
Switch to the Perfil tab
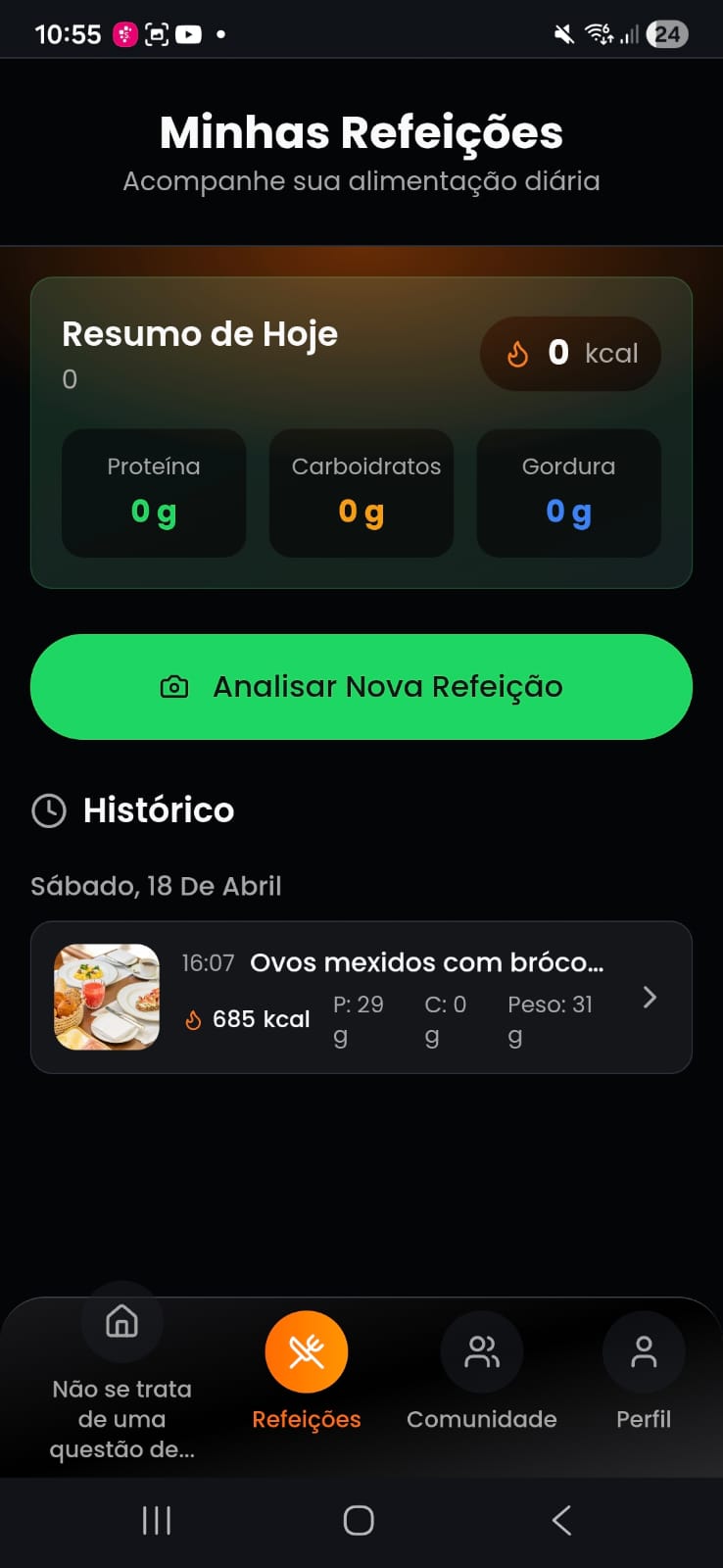(x=644, y=1377)
